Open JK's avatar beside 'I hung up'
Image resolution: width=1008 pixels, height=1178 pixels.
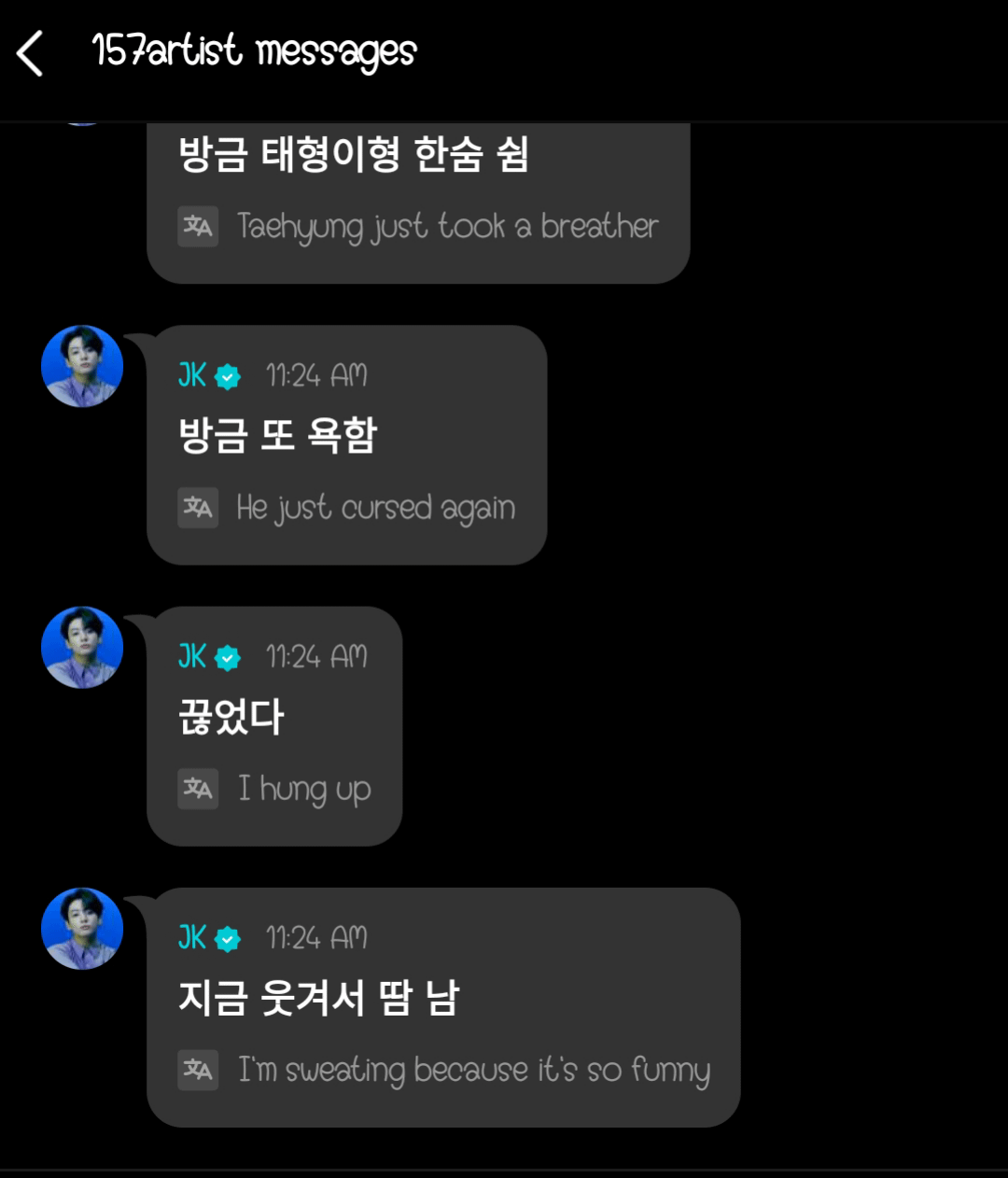pos(82,648)
